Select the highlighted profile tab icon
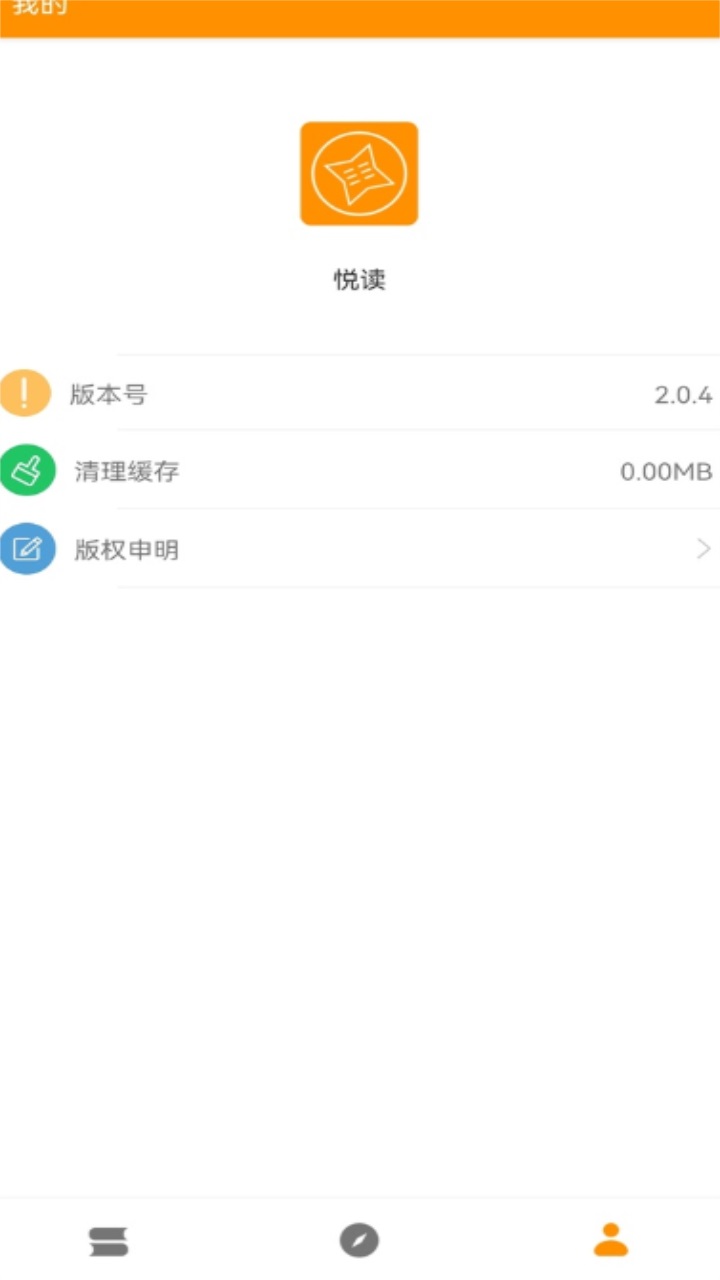The height and width of the screenshot is (1280, 720). point(610,1240)
